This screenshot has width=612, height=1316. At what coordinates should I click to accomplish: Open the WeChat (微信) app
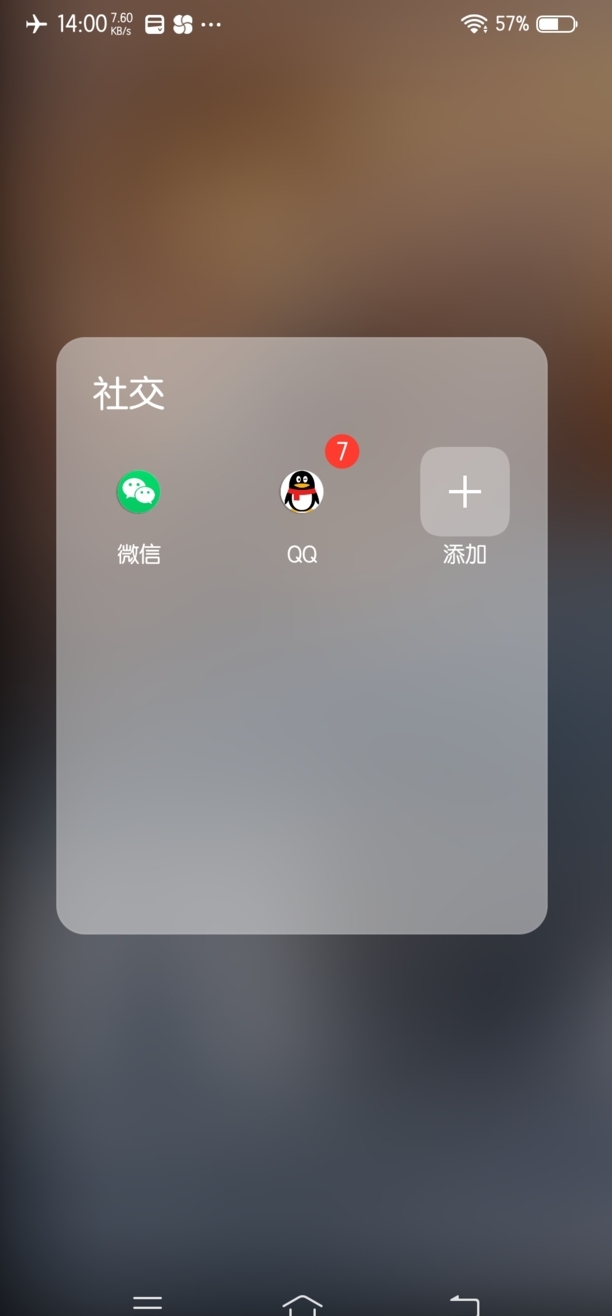coord(138,492)
